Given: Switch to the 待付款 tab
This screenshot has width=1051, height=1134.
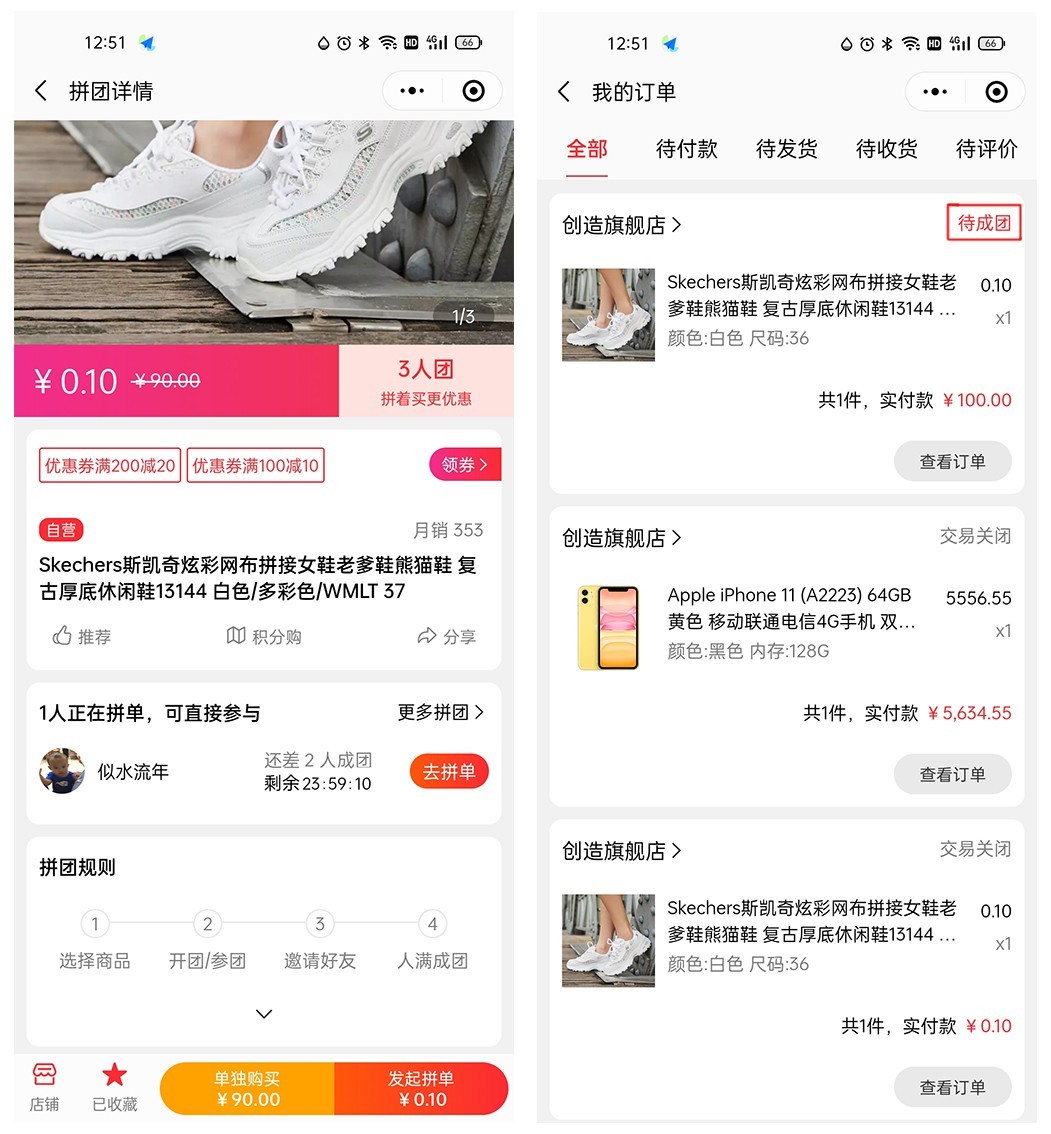Looking at the screenshot, I should (686, 149).
